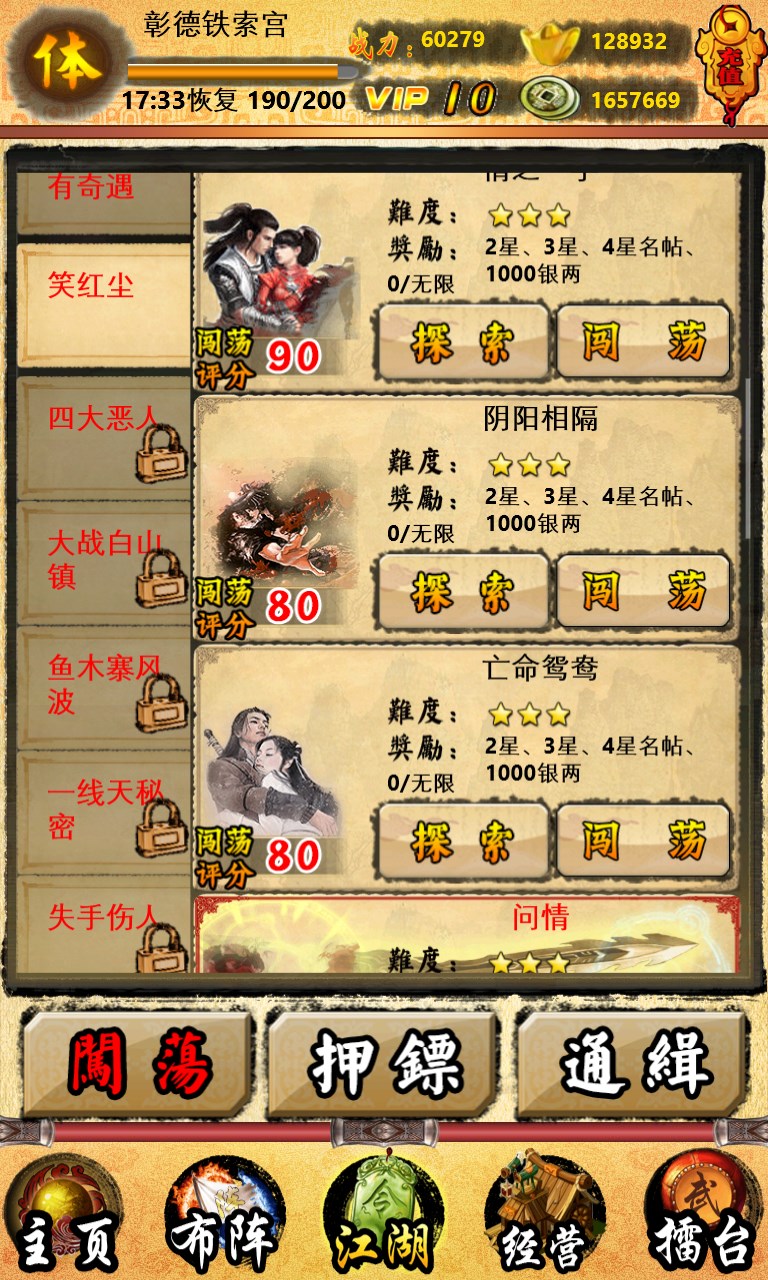Image resolution: width=768 pixels, height=1280 pixels.
Task: Select the 闖蕩 section tab
Action: pyautogui.click(x=137, y=1064)
